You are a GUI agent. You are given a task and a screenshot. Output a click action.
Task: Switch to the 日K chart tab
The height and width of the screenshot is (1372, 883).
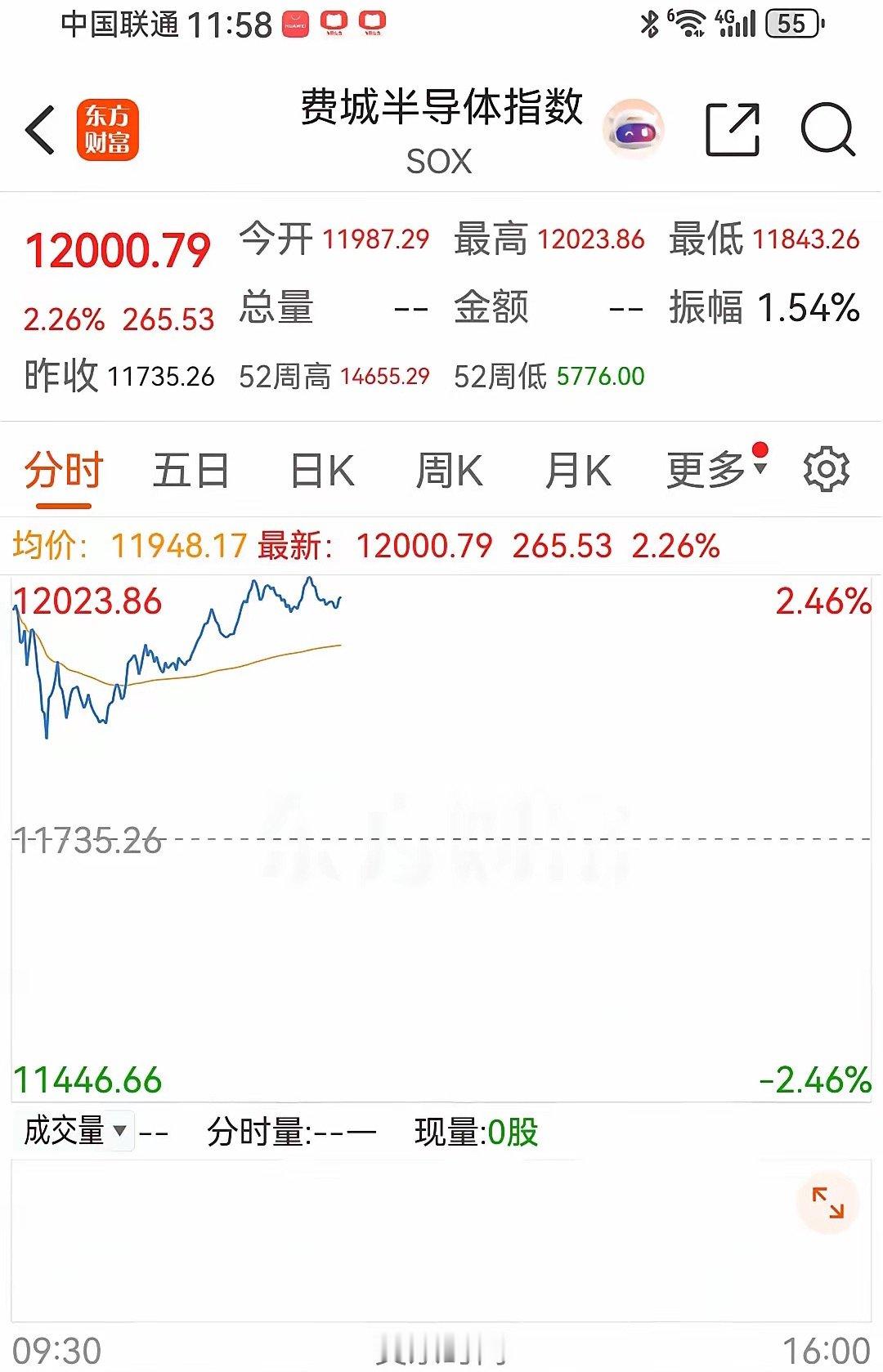(x=322, y=471)
